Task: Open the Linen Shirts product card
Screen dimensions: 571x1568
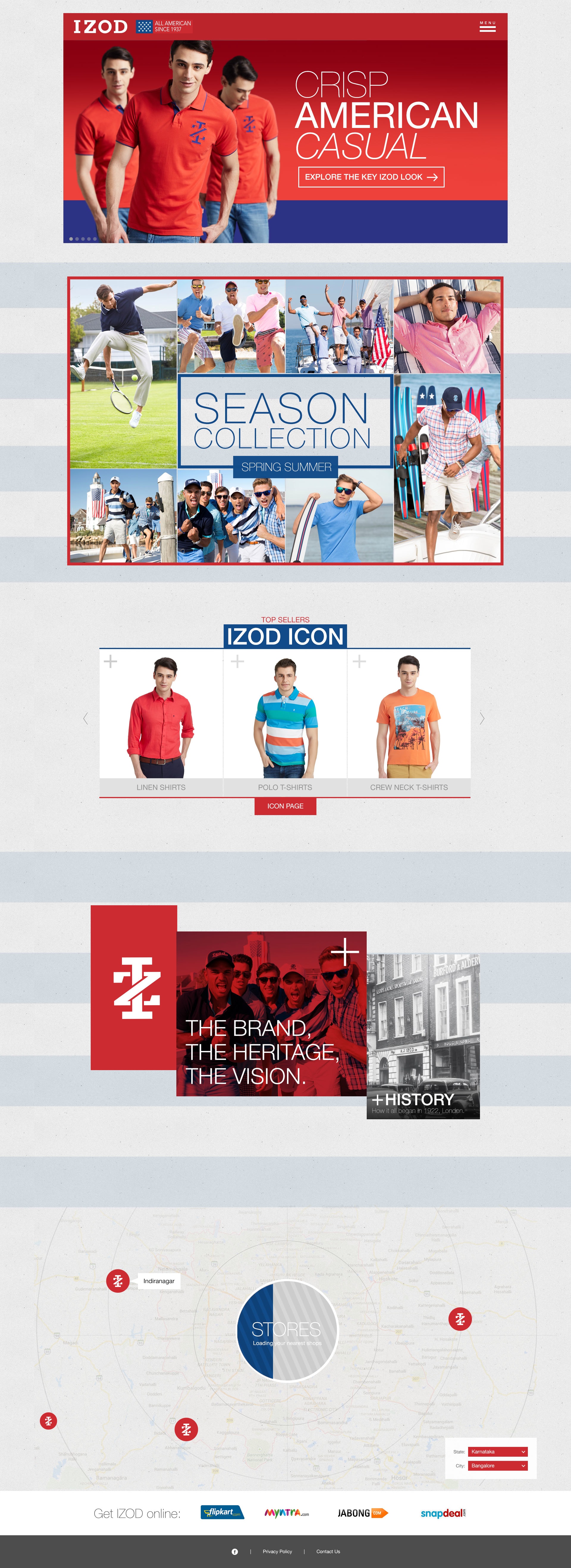Action: tap(161, 721)
